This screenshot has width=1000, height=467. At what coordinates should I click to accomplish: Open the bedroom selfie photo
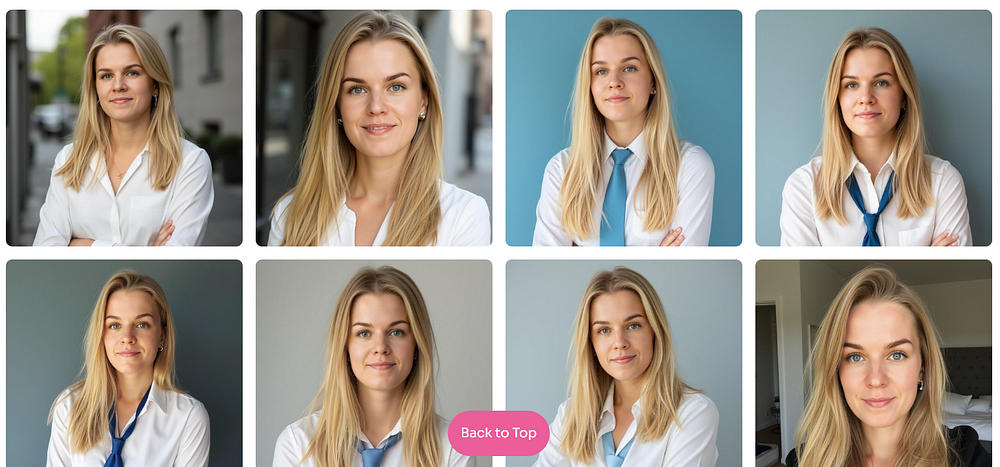click(873, 363)
